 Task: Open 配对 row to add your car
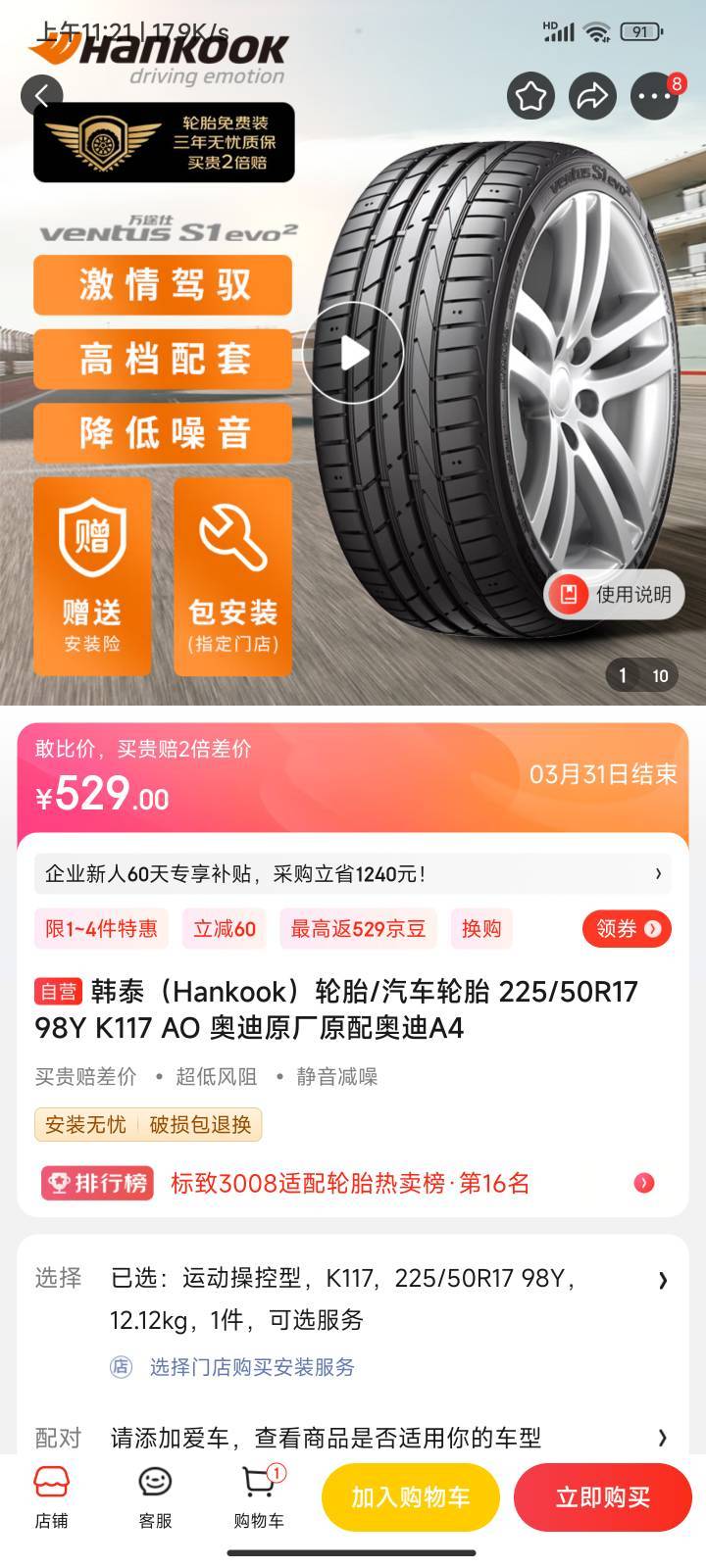(x=353, y=1438)
